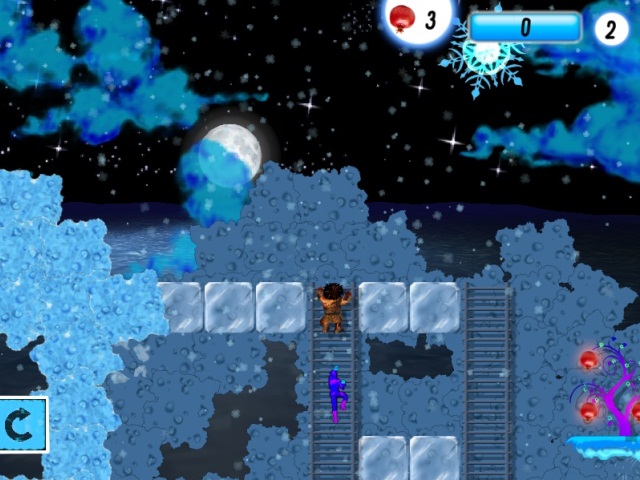Tap the restart level arrow button
This screenshot has height=480, width=640.
pos(21,424)
